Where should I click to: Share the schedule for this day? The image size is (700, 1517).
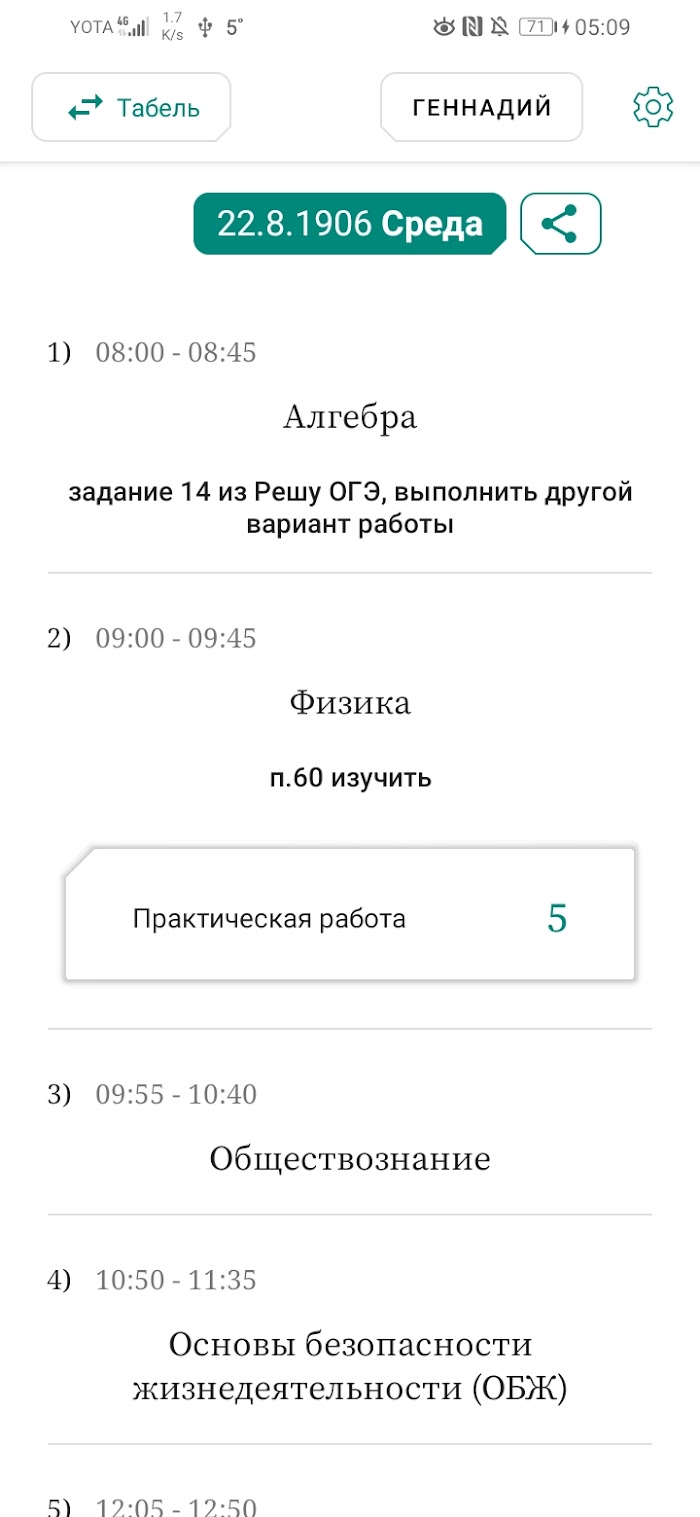(x=561, y=223)
